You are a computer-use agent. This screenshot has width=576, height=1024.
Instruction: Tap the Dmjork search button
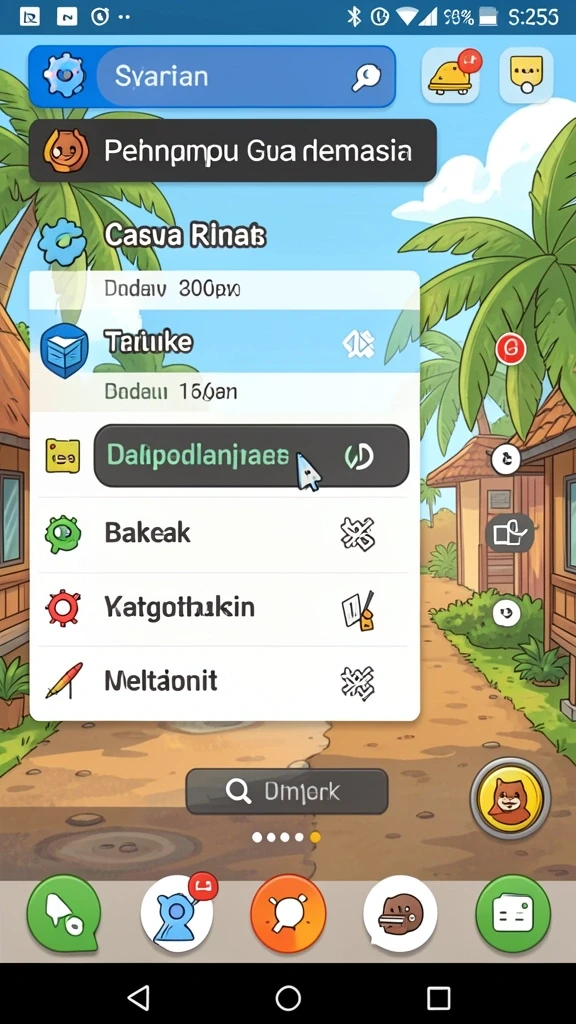287,792
